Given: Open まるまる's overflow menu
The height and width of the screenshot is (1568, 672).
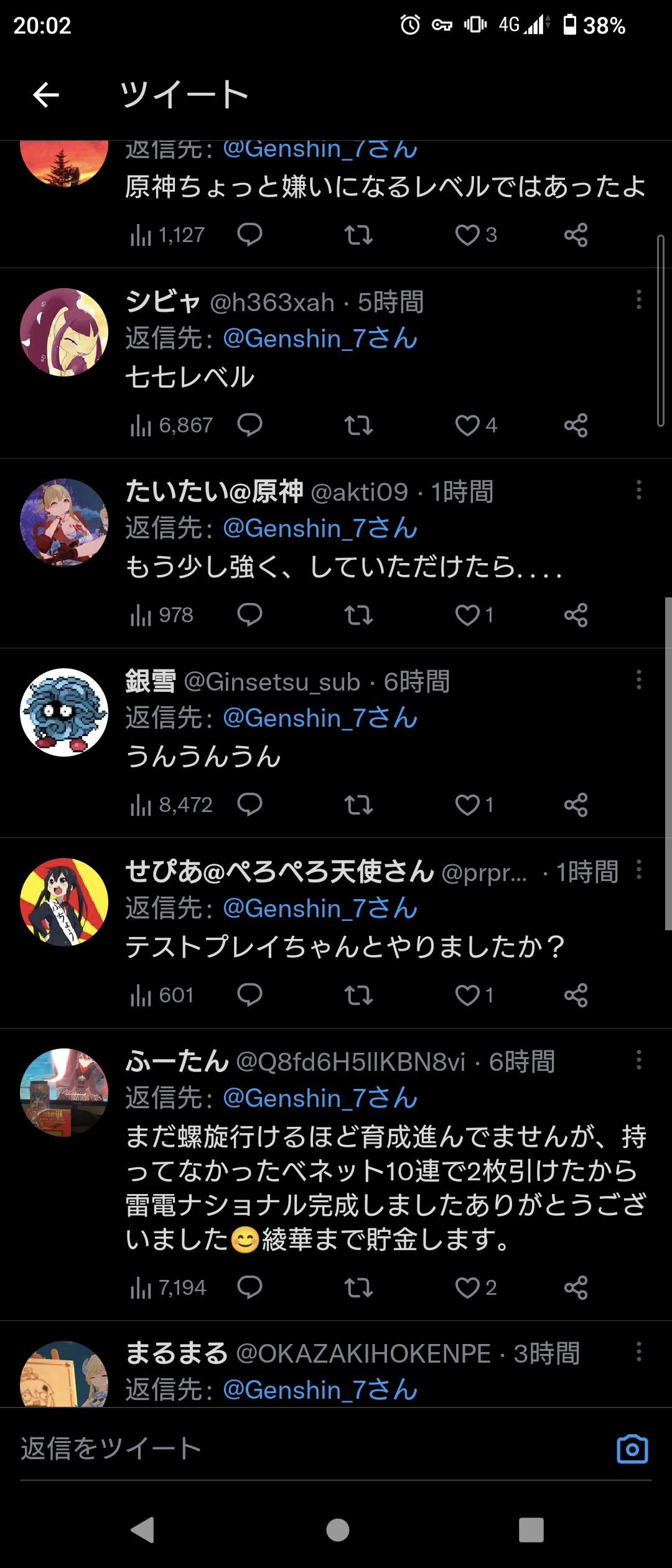Looking at the screenshot, I should [638, 1351].
